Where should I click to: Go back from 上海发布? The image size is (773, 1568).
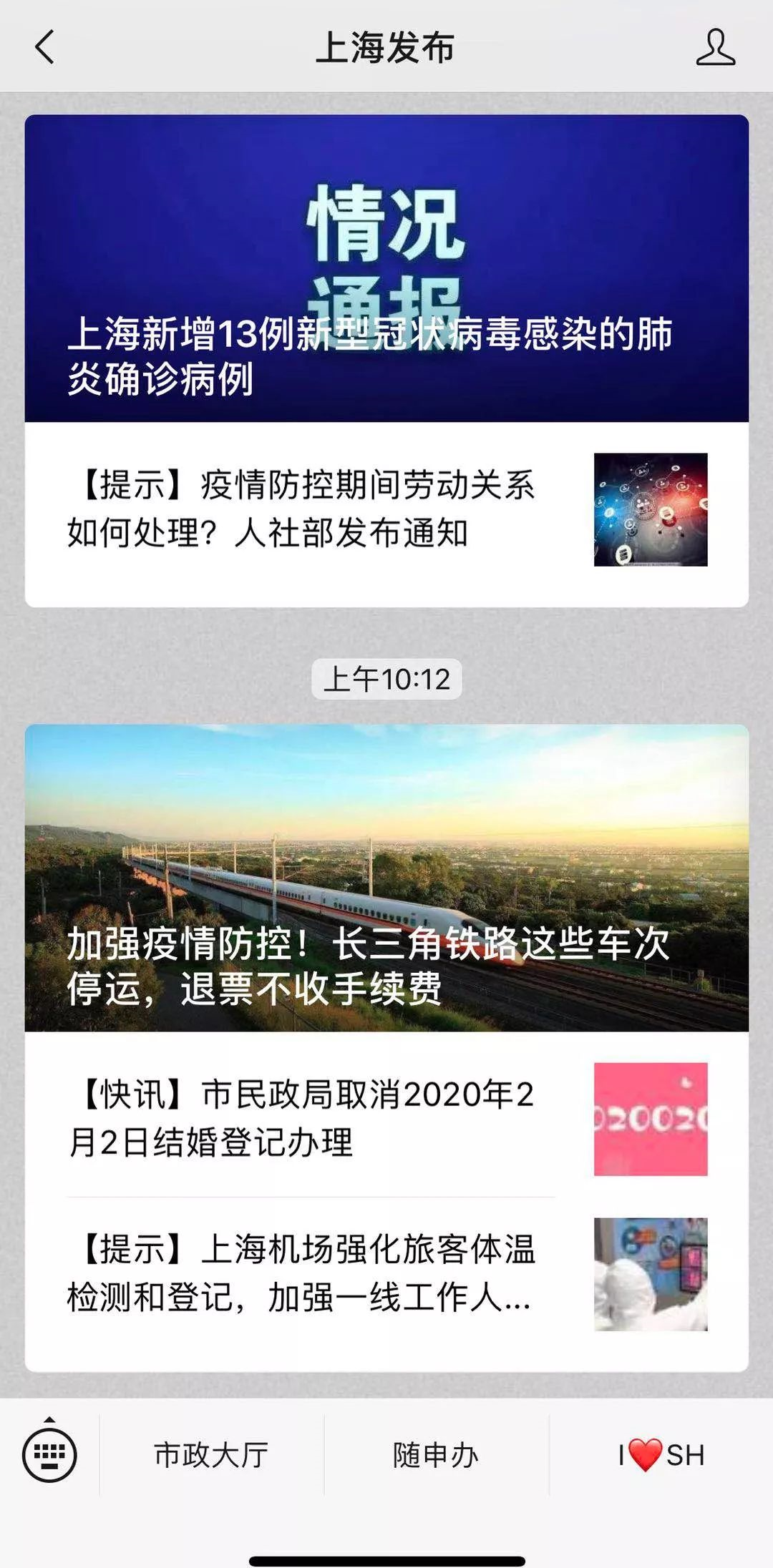45,47
